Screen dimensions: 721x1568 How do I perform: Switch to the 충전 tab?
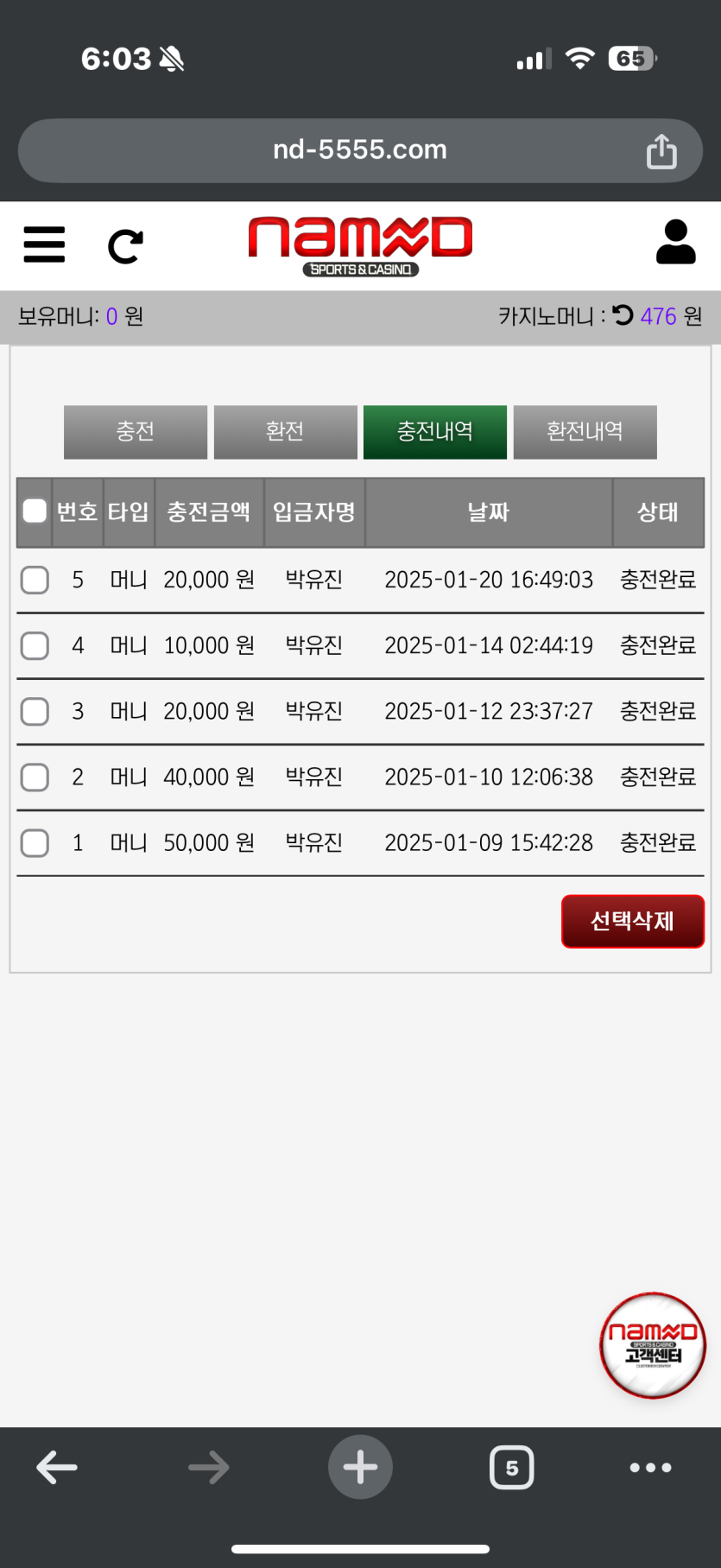tap(136, 431)
